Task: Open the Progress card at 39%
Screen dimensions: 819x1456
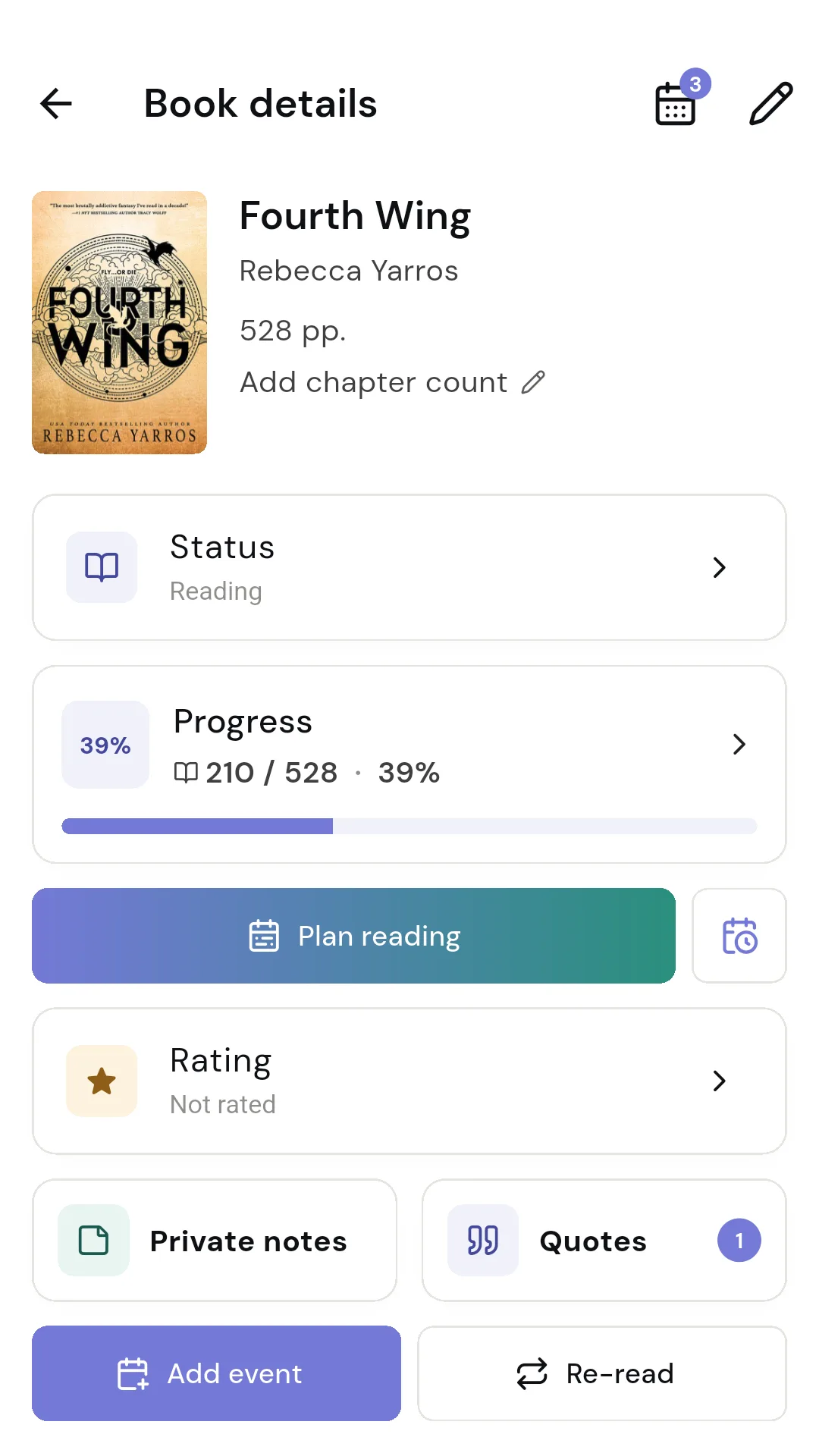Action: pyautogui.click(x=409, y=764)
